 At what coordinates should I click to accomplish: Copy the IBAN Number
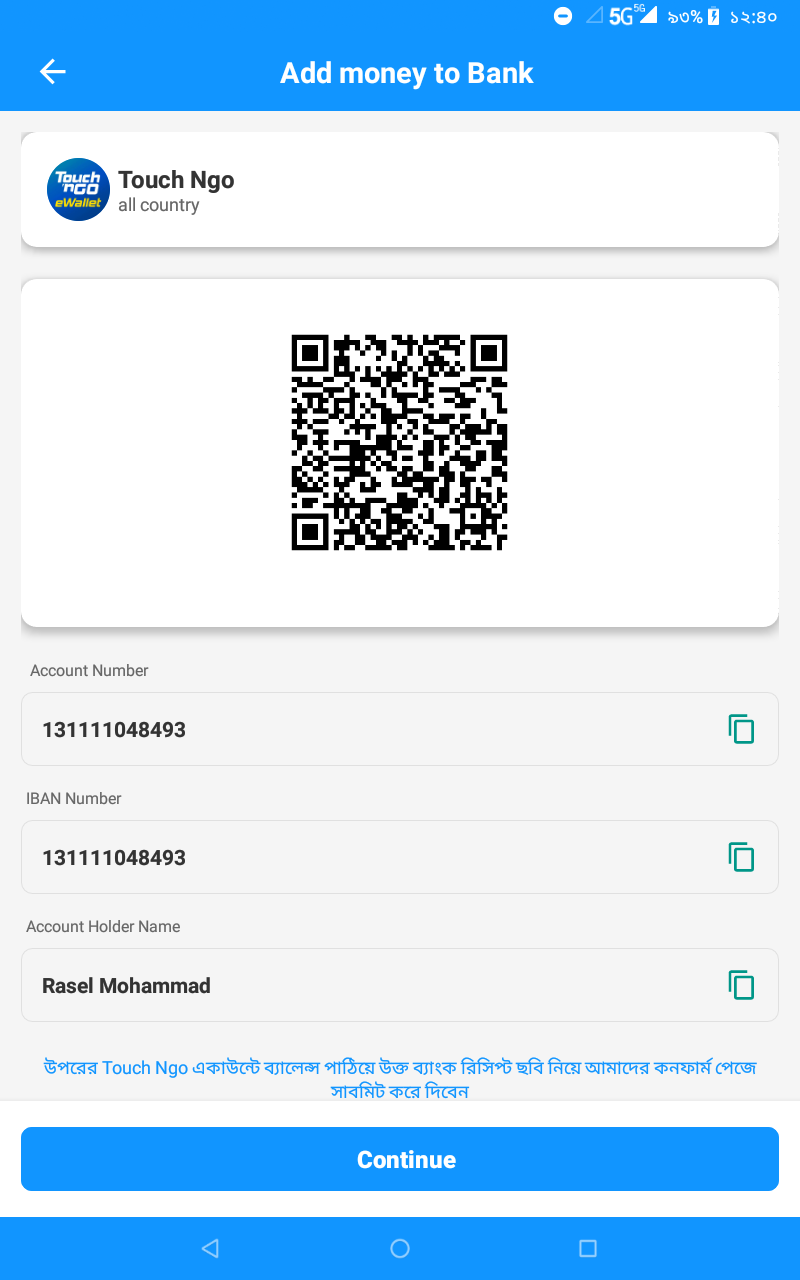[741, 857]
